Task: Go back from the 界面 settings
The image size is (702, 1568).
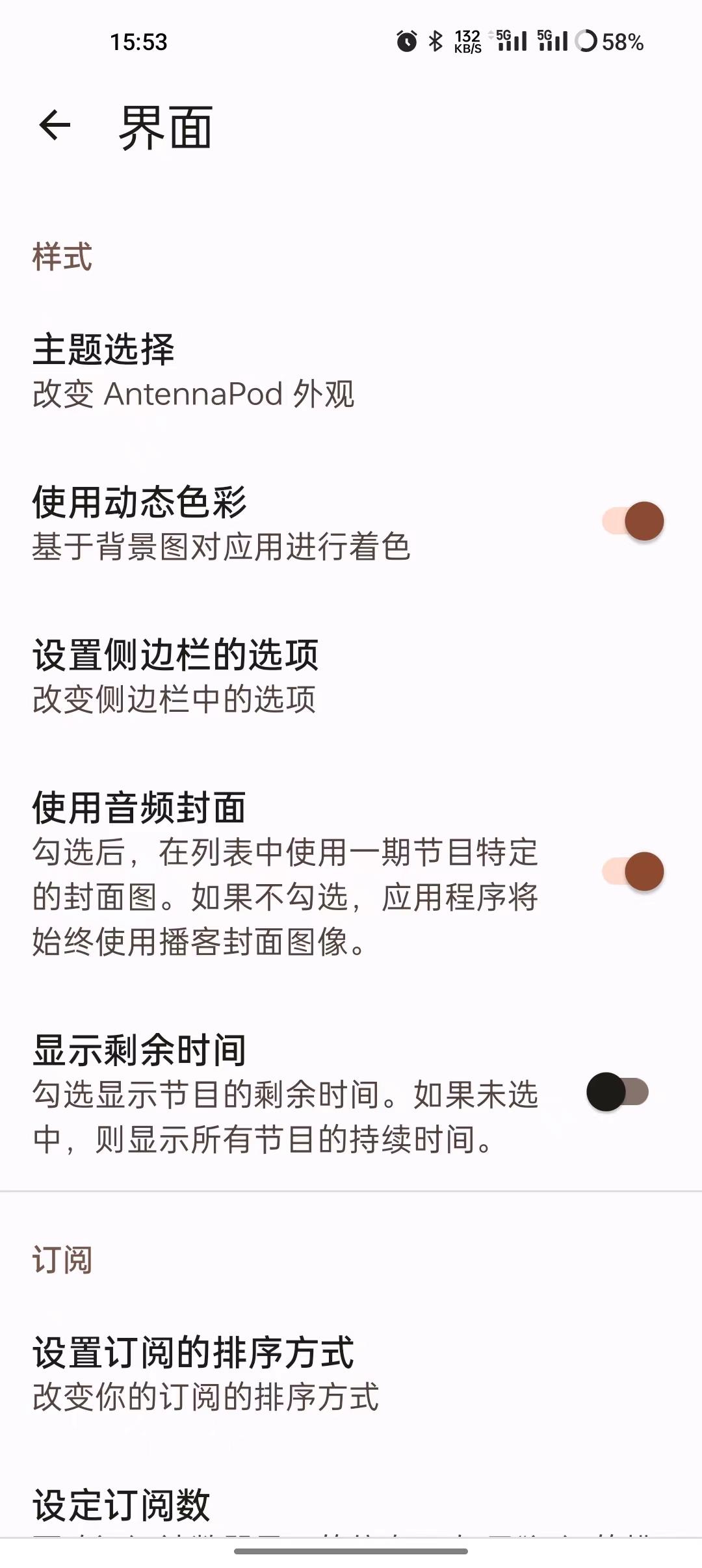Action: [x=55, y=125]
